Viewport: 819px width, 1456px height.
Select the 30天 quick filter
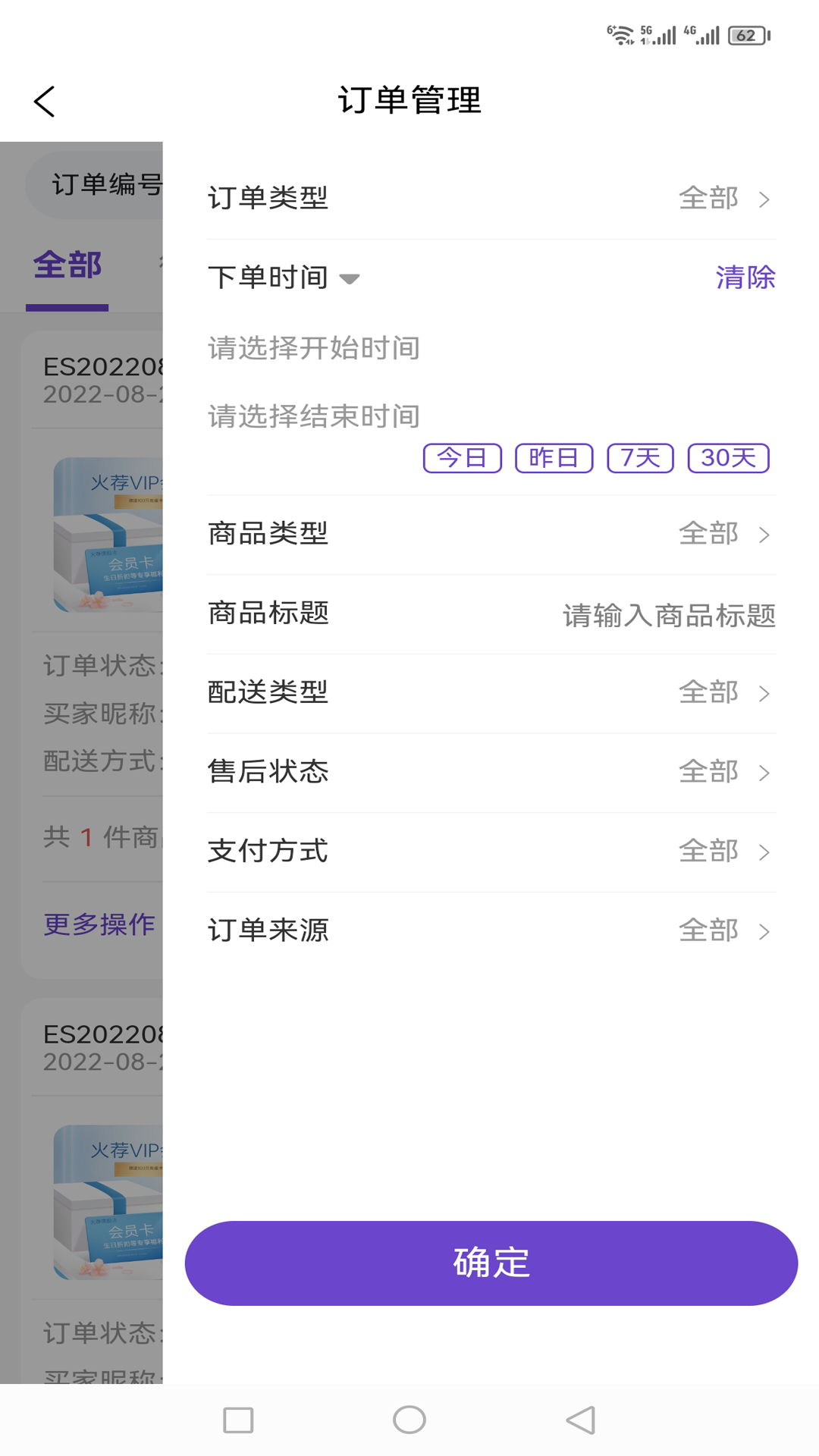pyautogui.click(x=728, y=457)
